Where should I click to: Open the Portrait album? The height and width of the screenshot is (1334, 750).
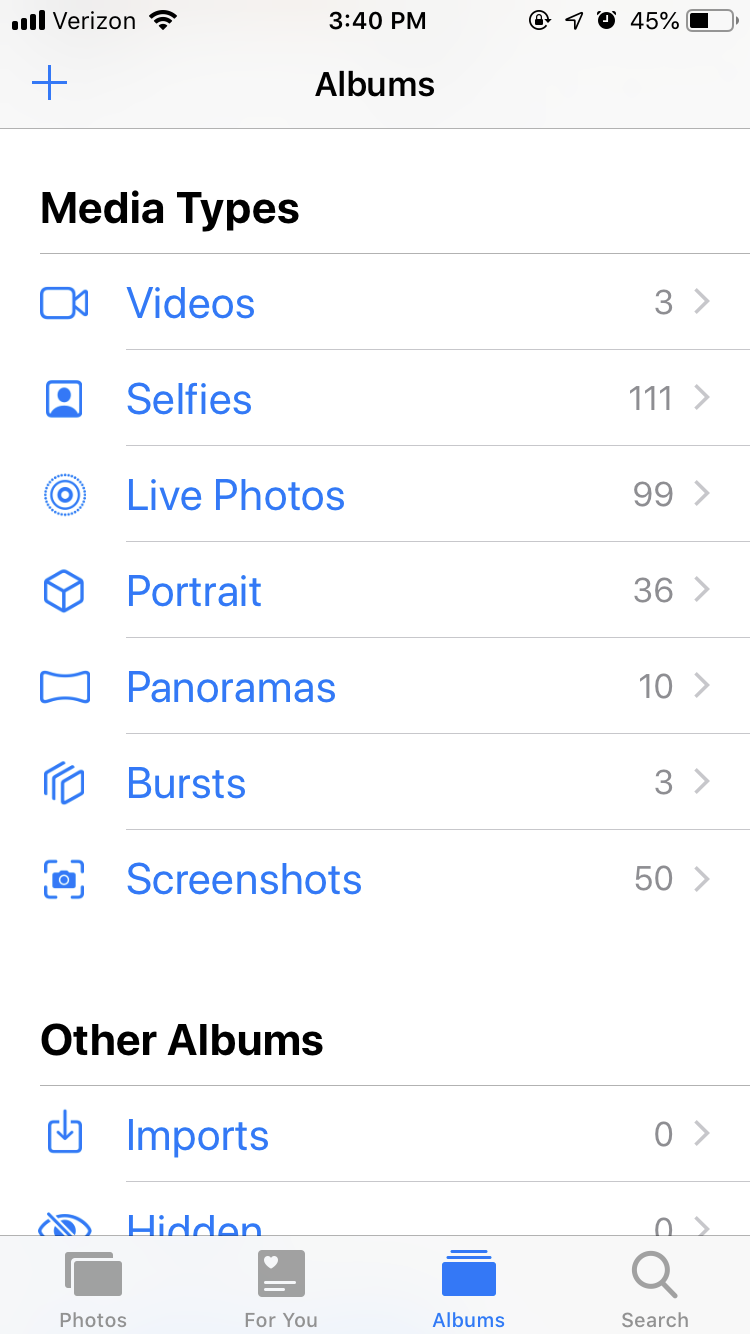tap(194, 591)
